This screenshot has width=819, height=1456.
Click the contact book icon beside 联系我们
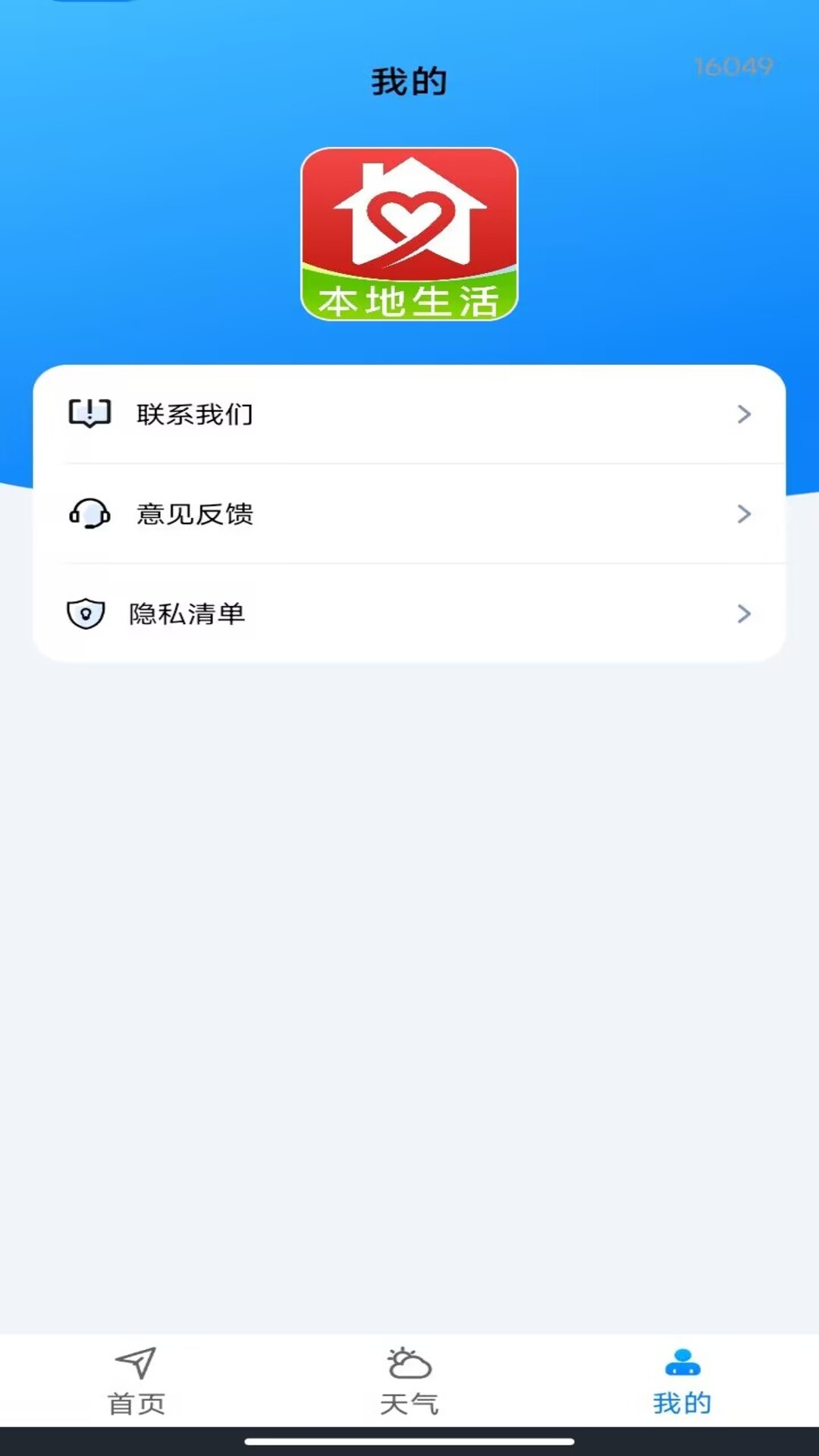tap(89, 413)
